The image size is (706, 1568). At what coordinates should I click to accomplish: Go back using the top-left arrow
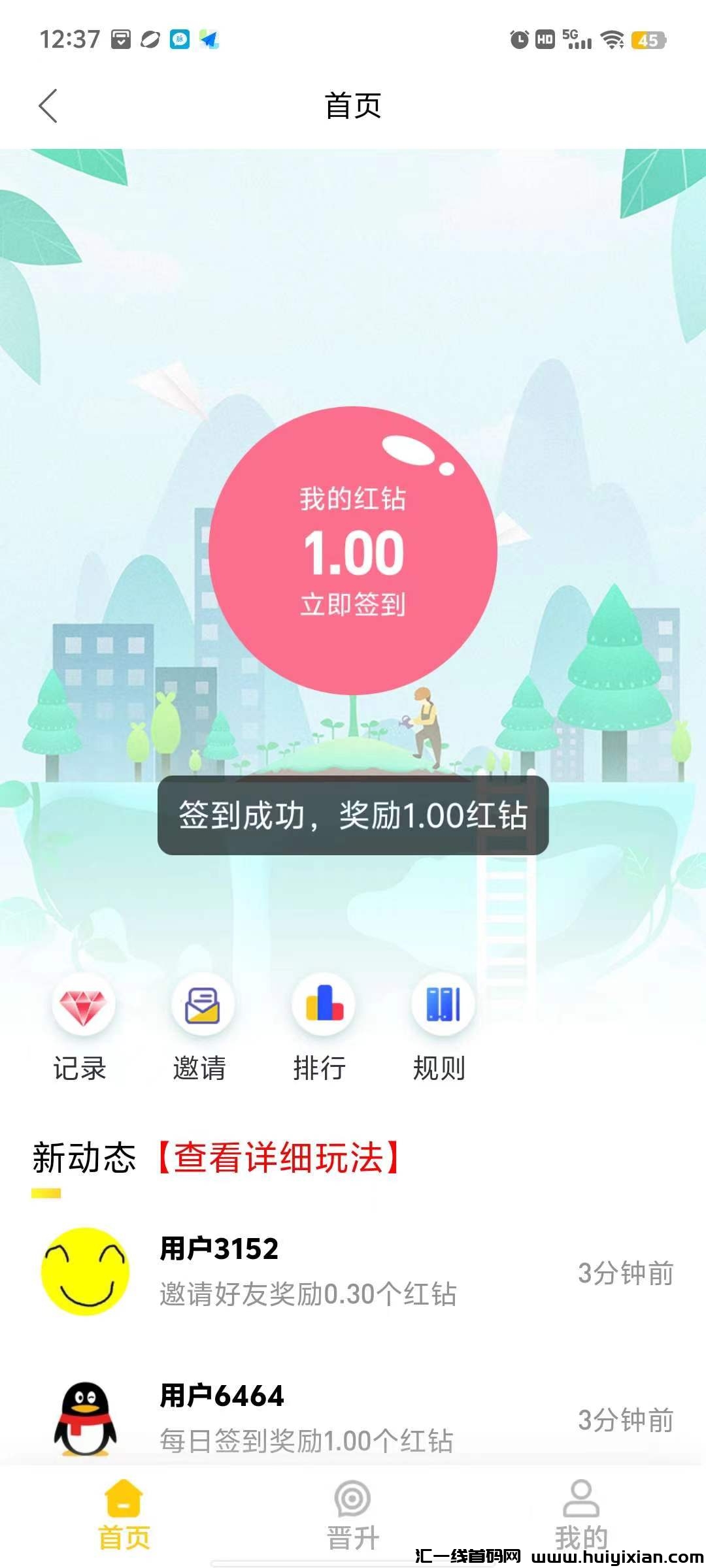coord(48,106)
